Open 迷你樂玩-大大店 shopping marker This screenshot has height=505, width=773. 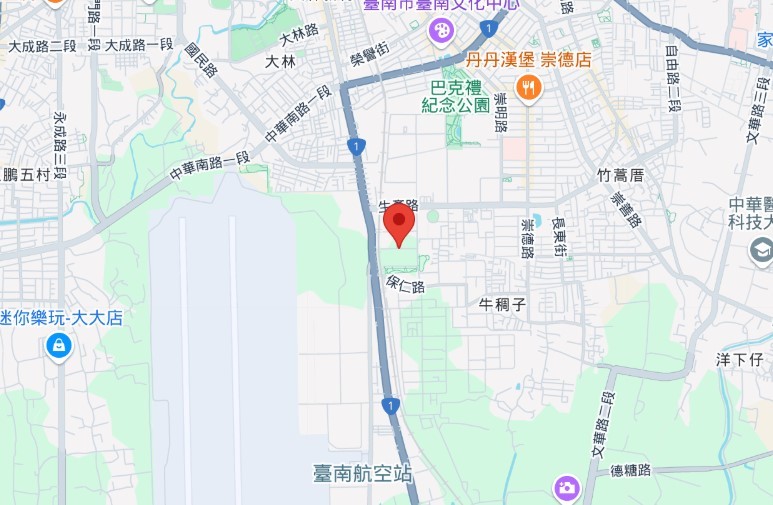tap(59, 347)
